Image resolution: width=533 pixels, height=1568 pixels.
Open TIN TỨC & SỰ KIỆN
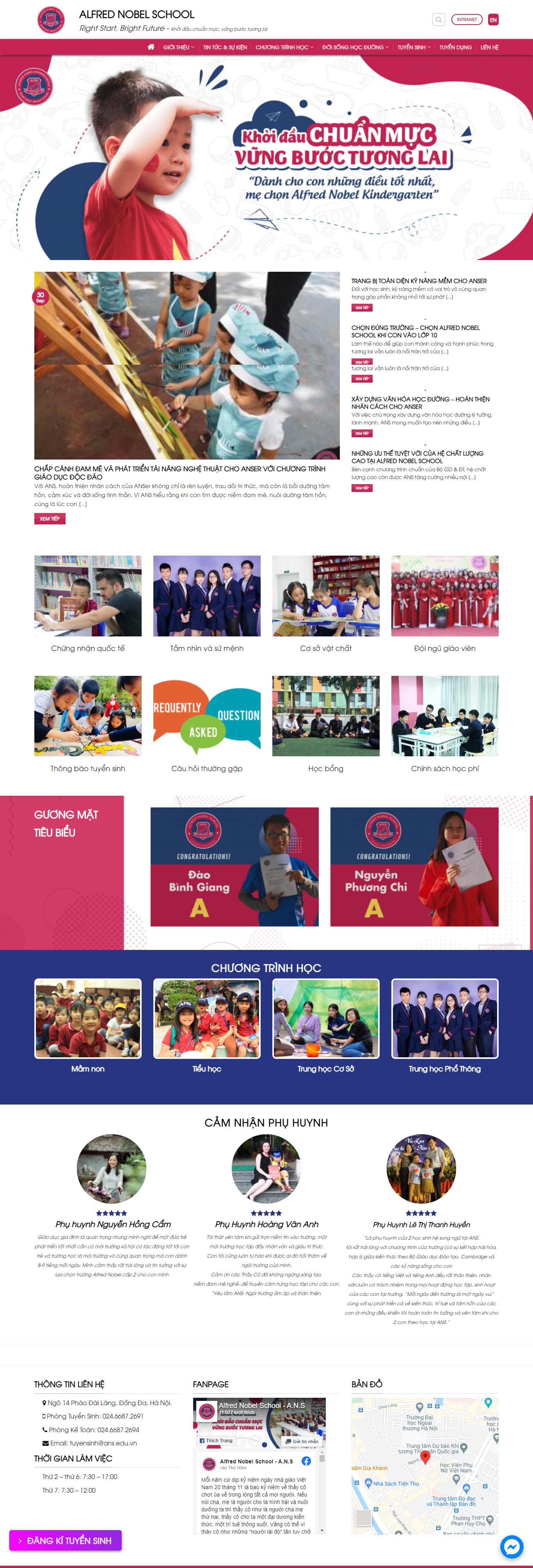click(x=224, y=48)
